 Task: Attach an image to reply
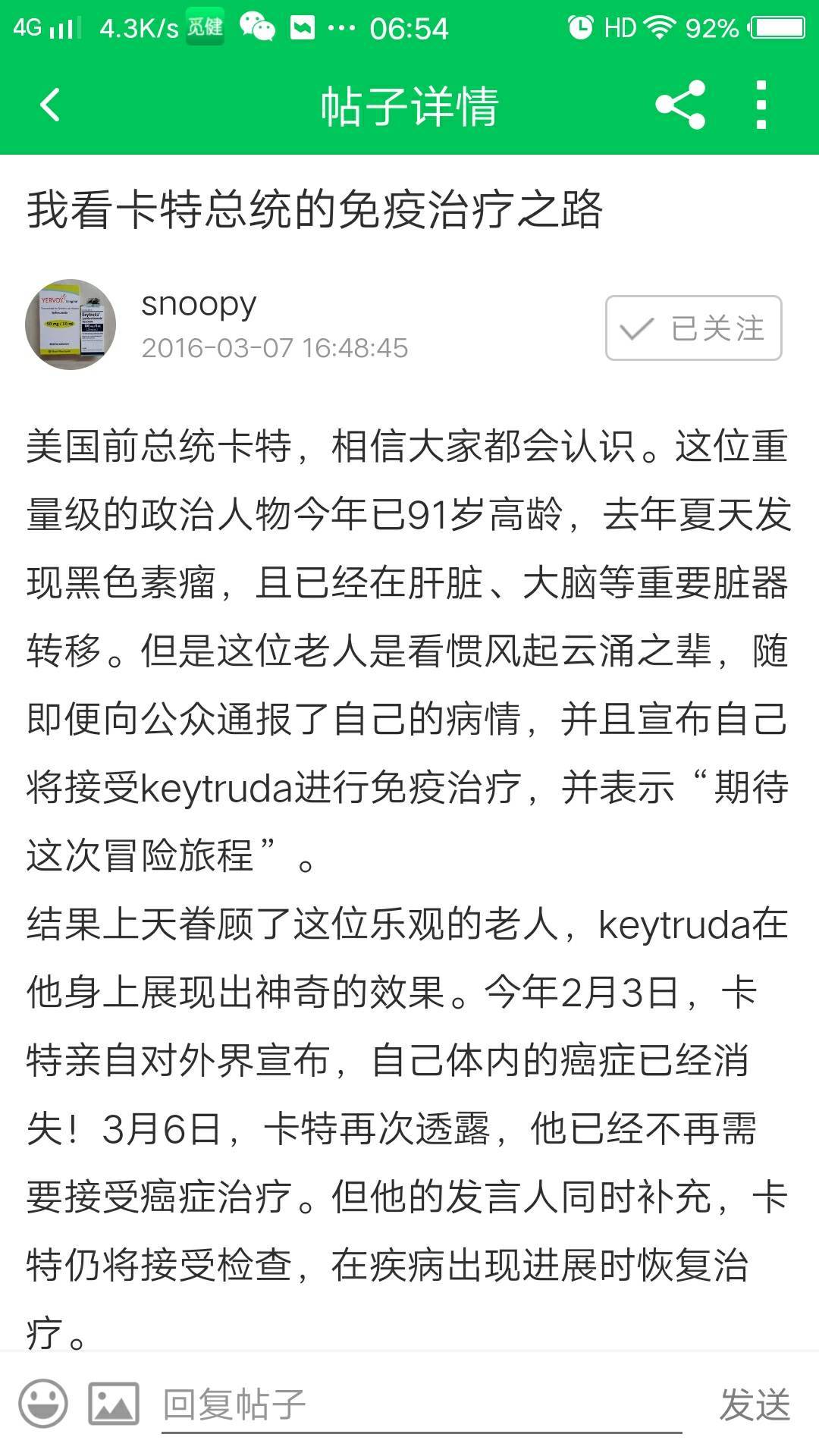[114, 1403]
